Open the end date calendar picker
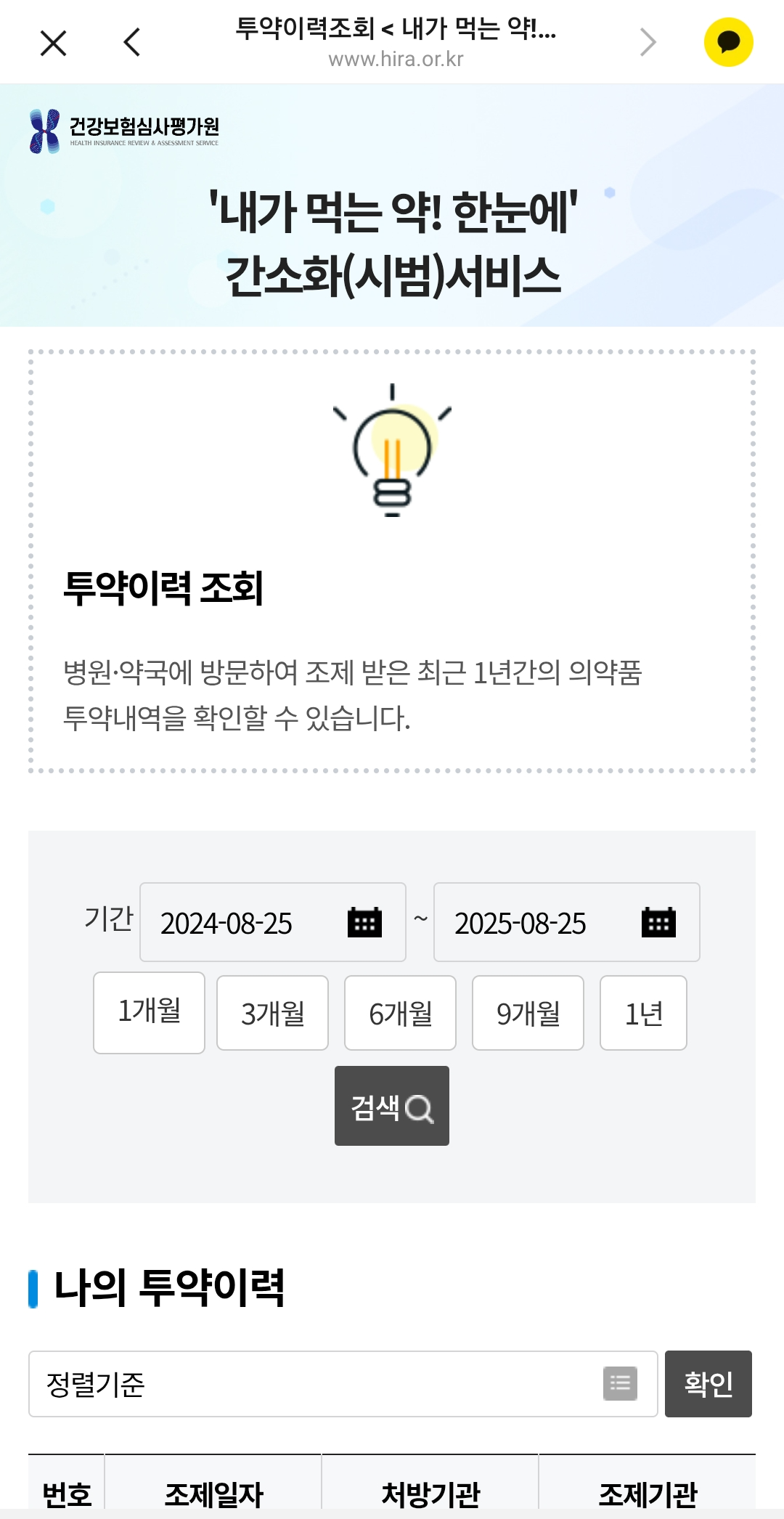Screen dimensions: 784x1519 click(x=659, y=922)
